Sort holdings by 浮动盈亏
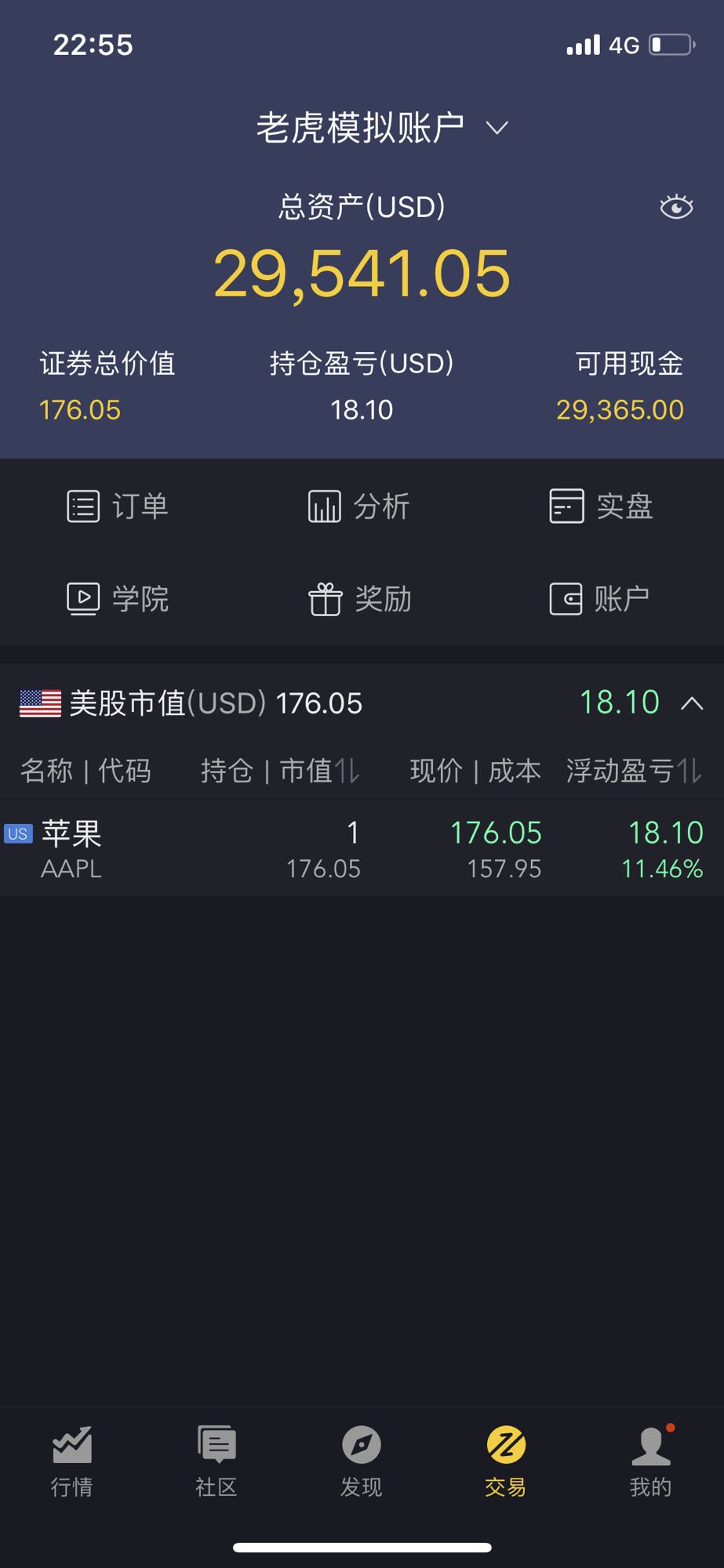The width and height of the screenshot is (724, 1568). [634, 771]
